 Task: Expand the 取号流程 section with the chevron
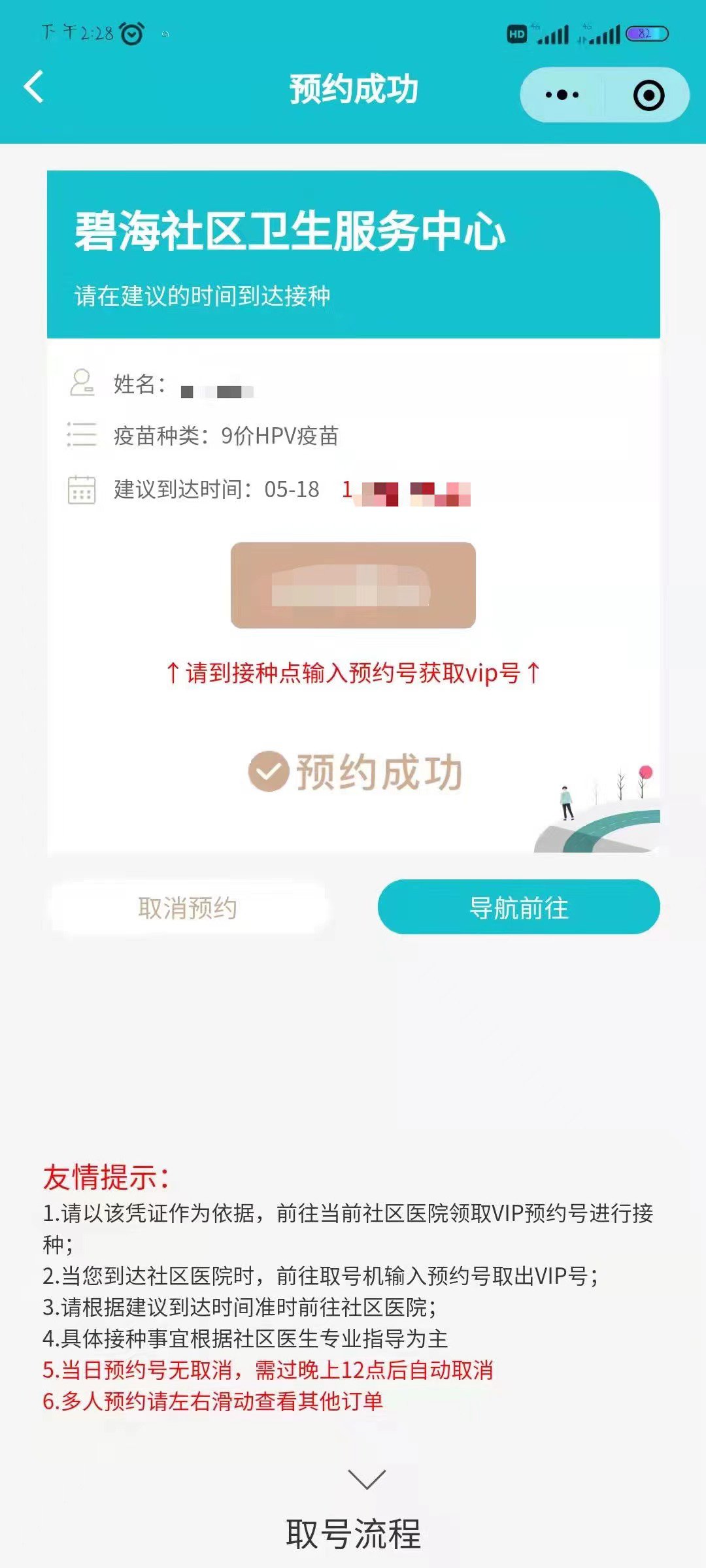(367, 1478)
